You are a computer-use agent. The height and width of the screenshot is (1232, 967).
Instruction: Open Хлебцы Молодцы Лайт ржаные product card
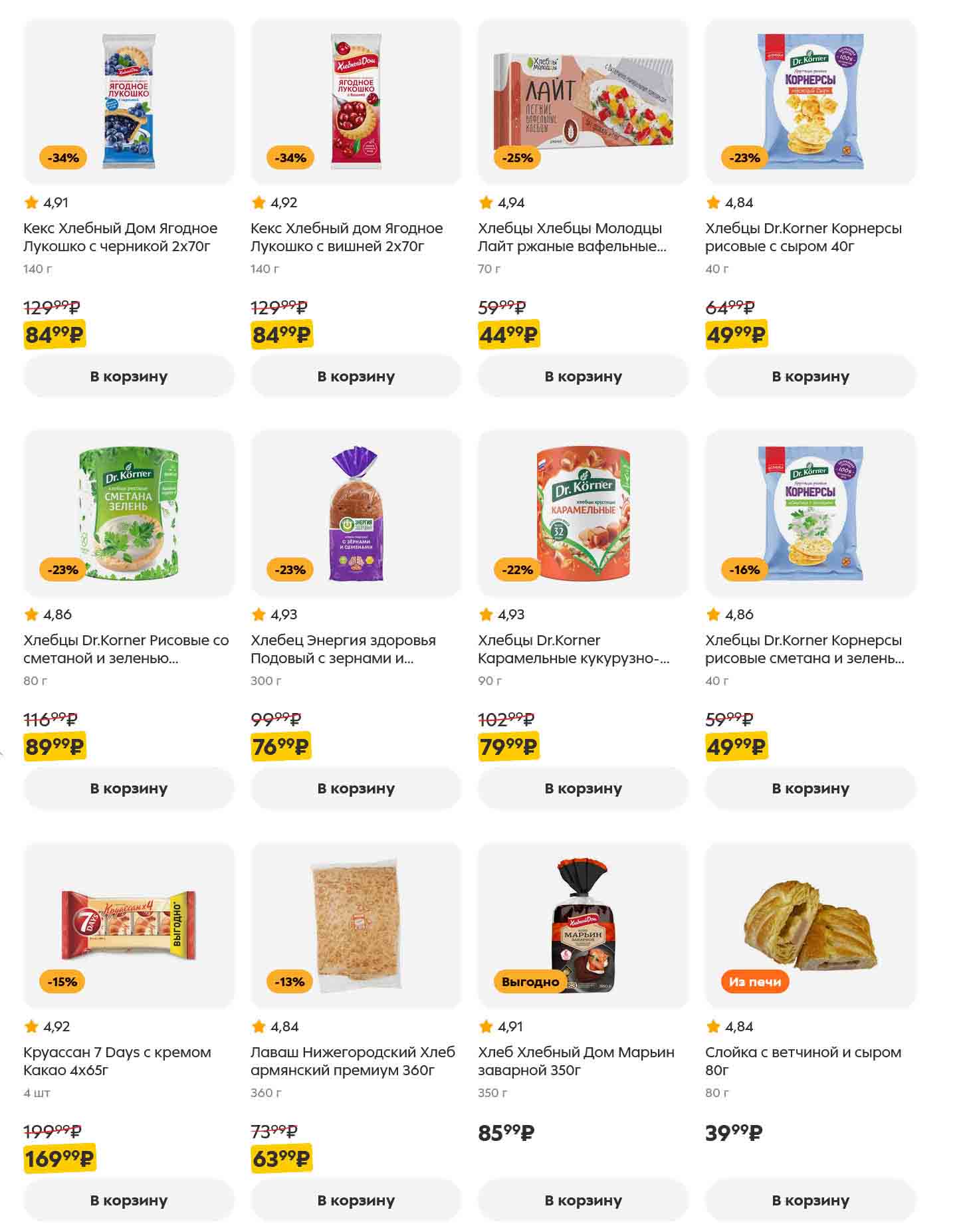pyautogui.click(x=572, y=237)
